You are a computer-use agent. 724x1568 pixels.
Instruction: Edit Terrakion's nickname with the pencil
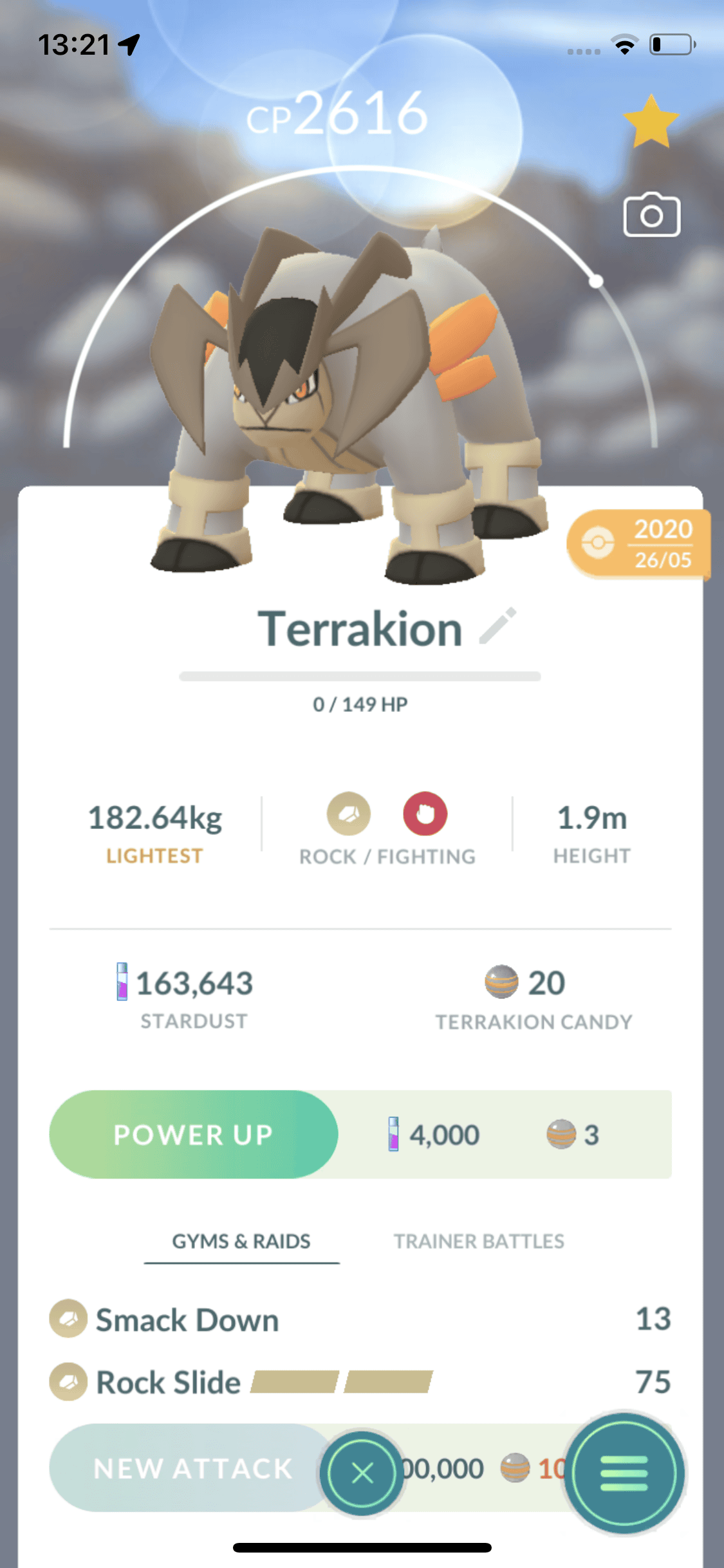pyautogui.click(x=497, y=626)
